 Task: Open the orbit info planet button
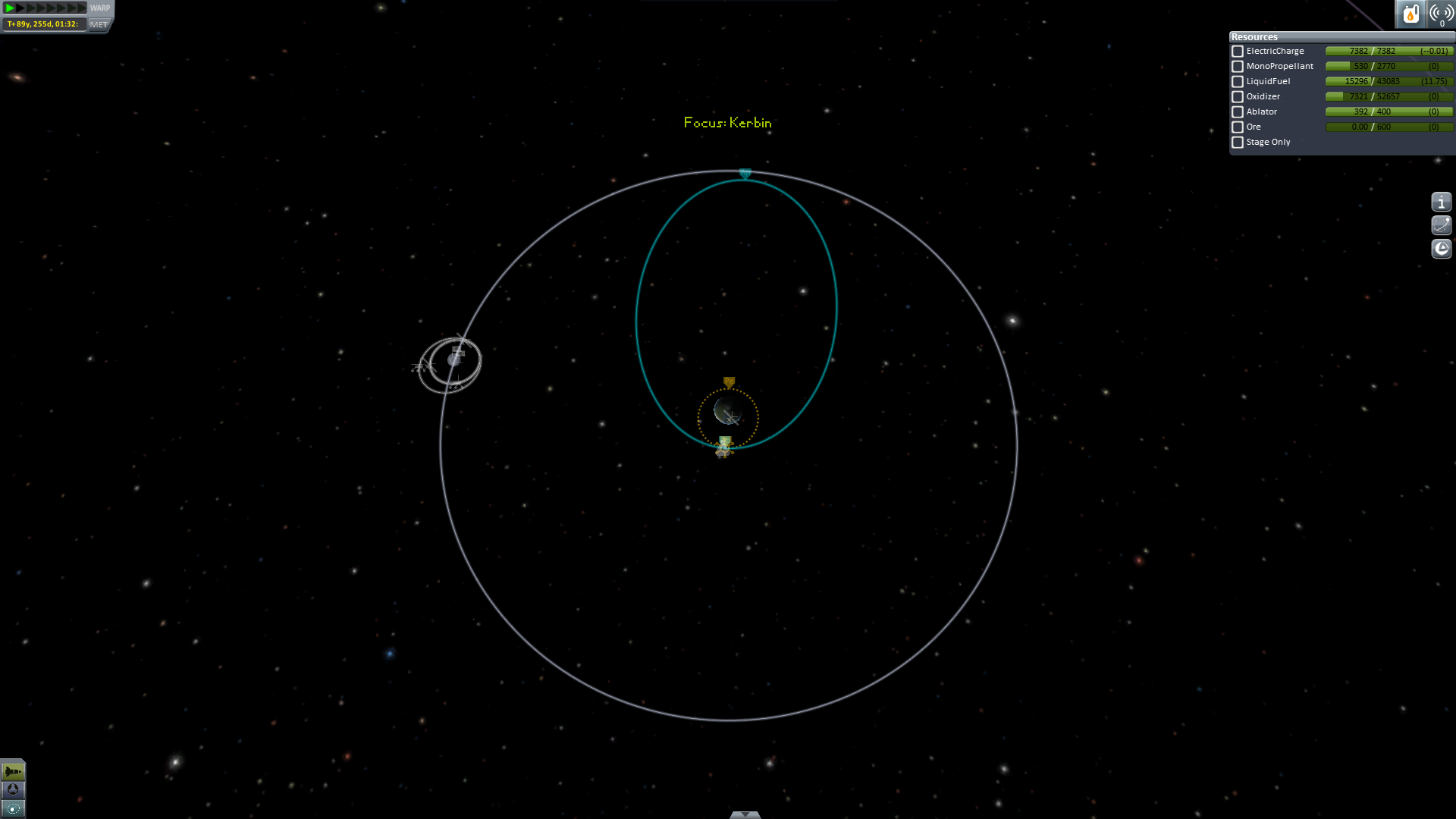1441,225
